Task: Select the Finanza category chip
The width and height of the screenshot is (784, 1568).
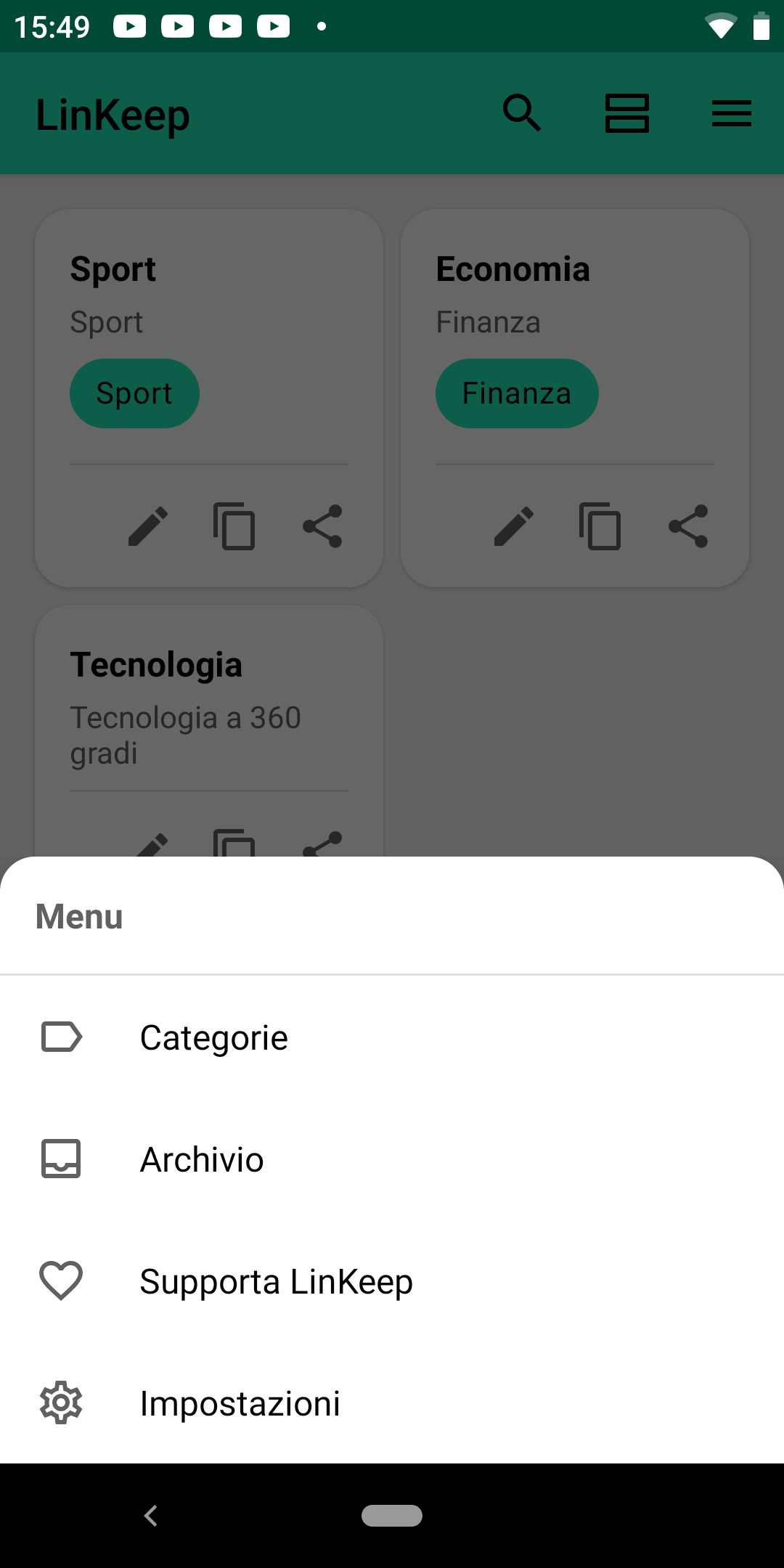Action: pyautogui.click(x=517, y=393)
